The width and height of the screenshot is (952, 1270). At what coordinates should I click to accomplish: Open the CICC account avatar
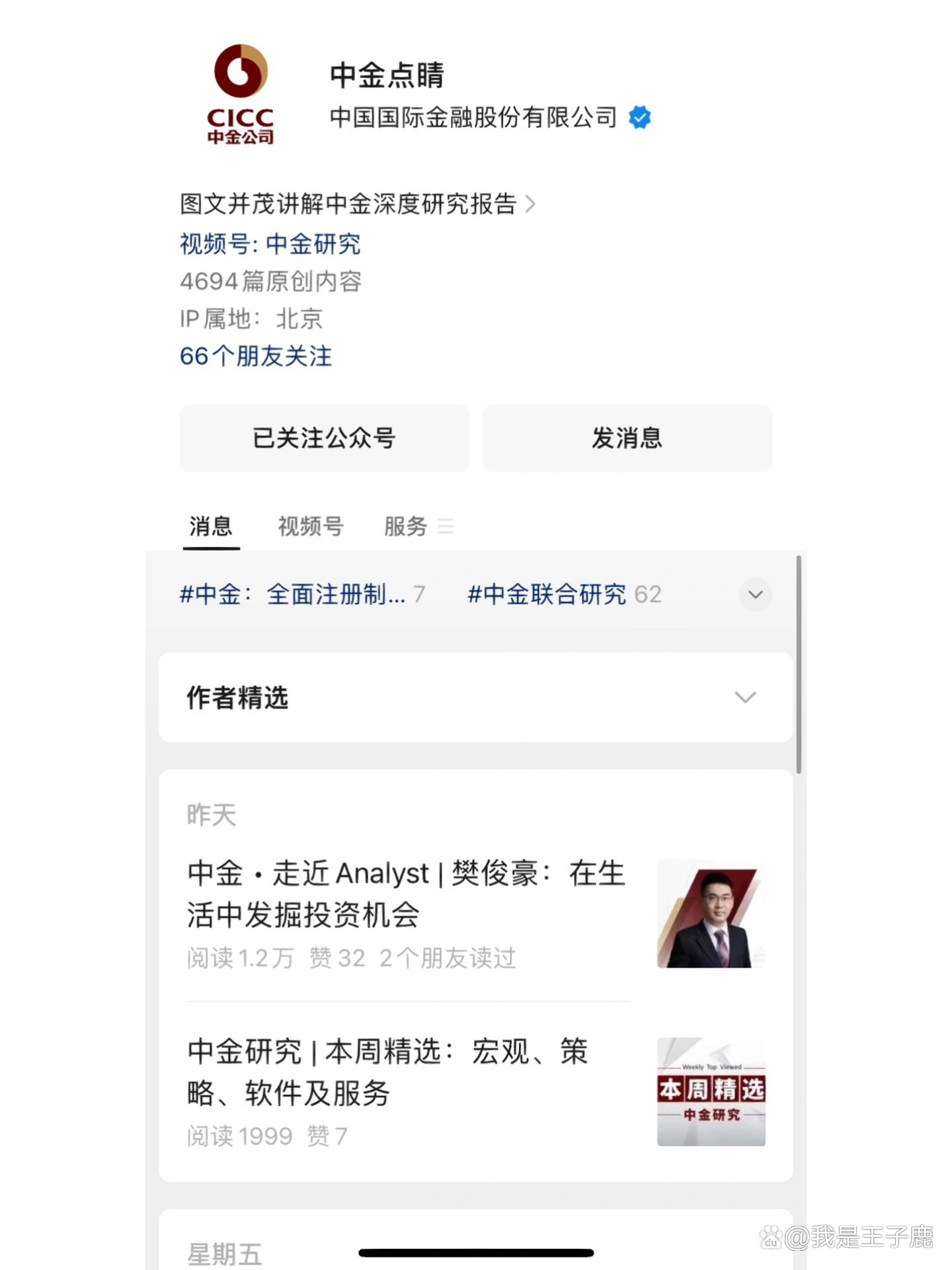pos(240,94)
